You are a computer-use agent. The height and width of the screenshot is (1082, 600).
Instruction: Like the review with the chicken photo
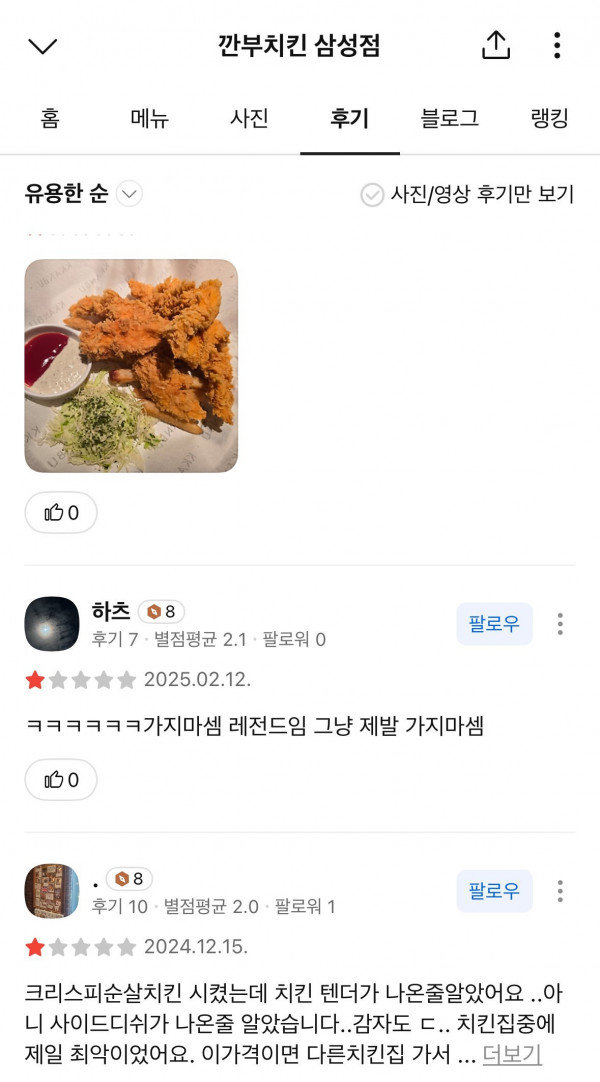point(61,513)
